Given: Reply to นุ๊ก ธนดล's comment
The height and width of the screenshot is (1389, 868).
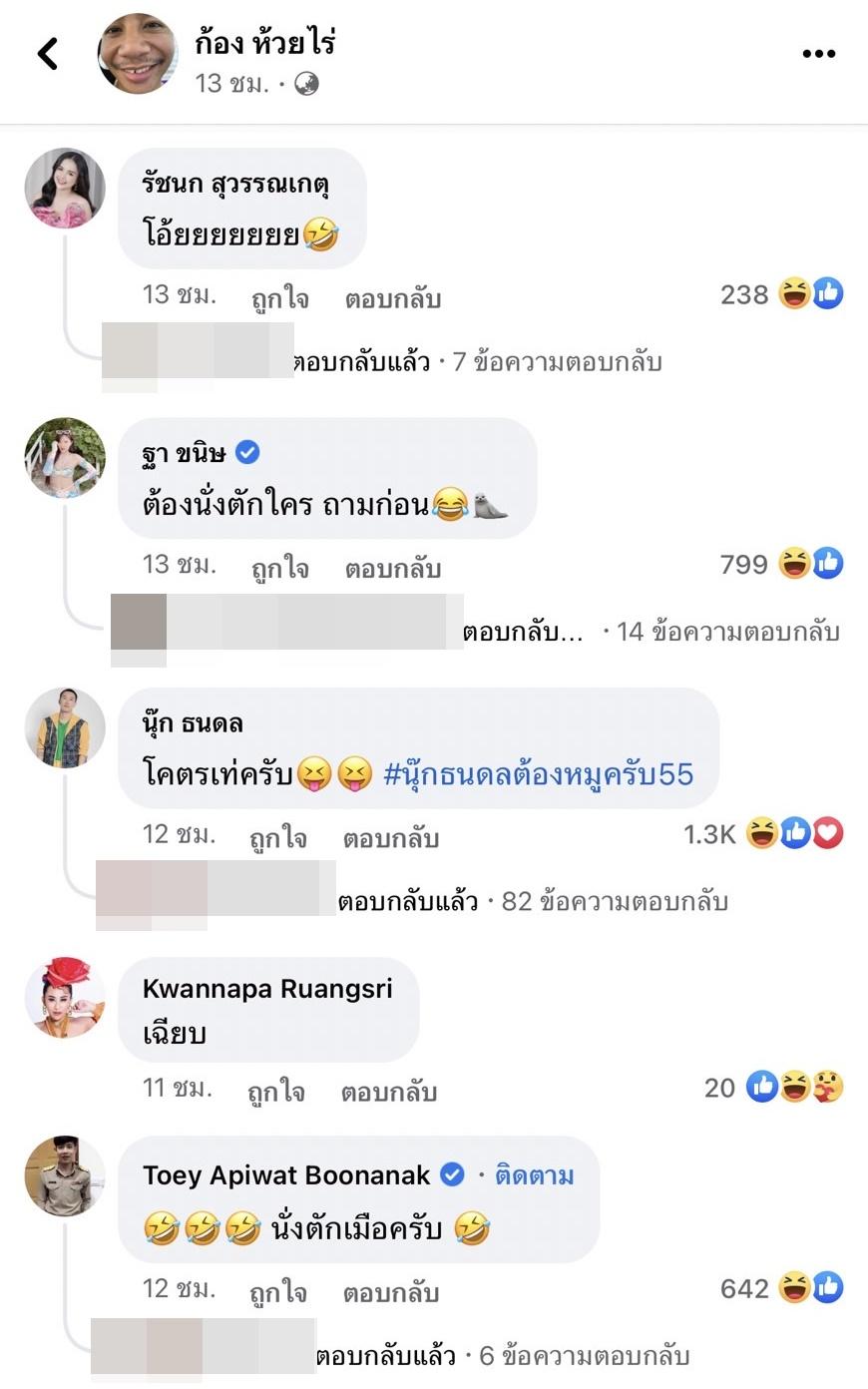Looking at the screenshot, I should point(390,838).
